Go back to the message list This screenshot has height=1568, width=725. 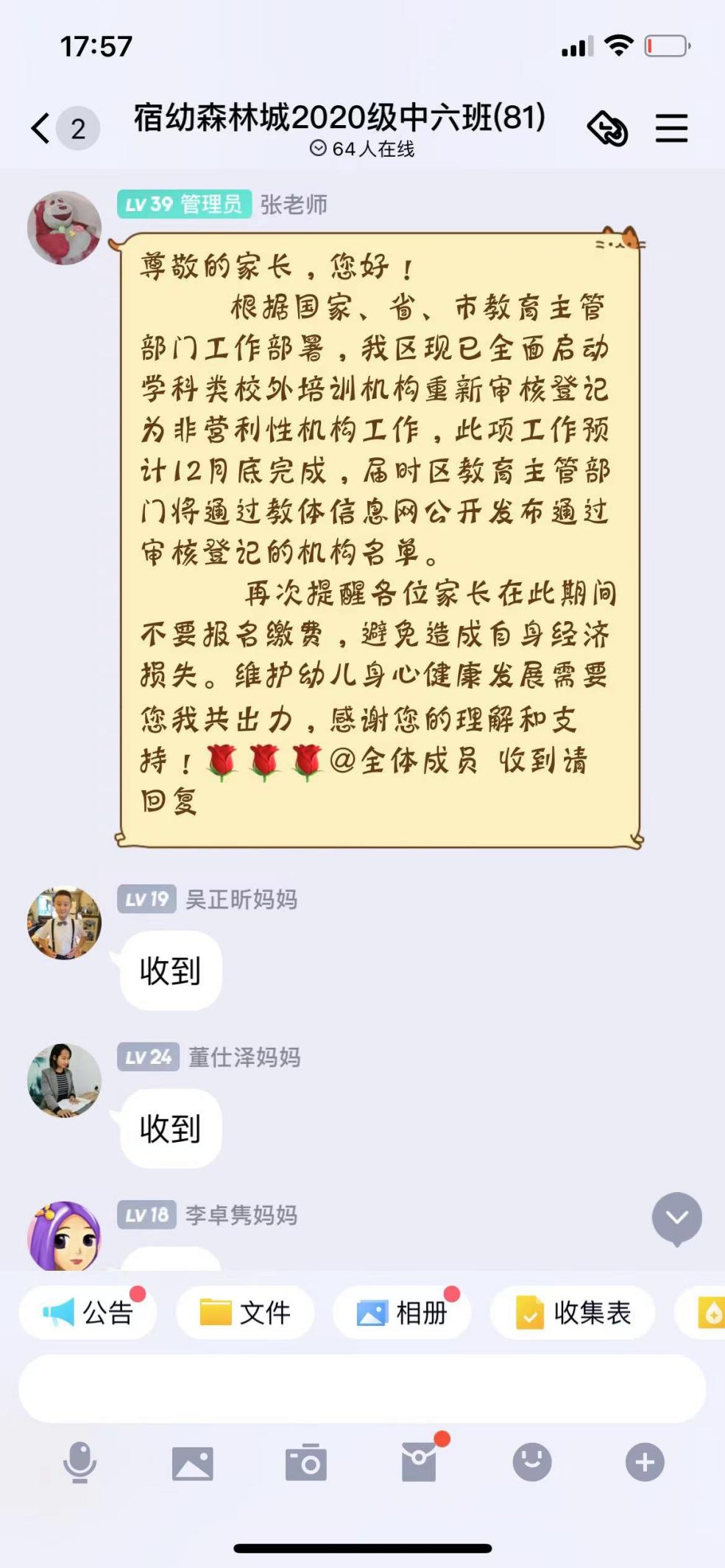[41, 129]
